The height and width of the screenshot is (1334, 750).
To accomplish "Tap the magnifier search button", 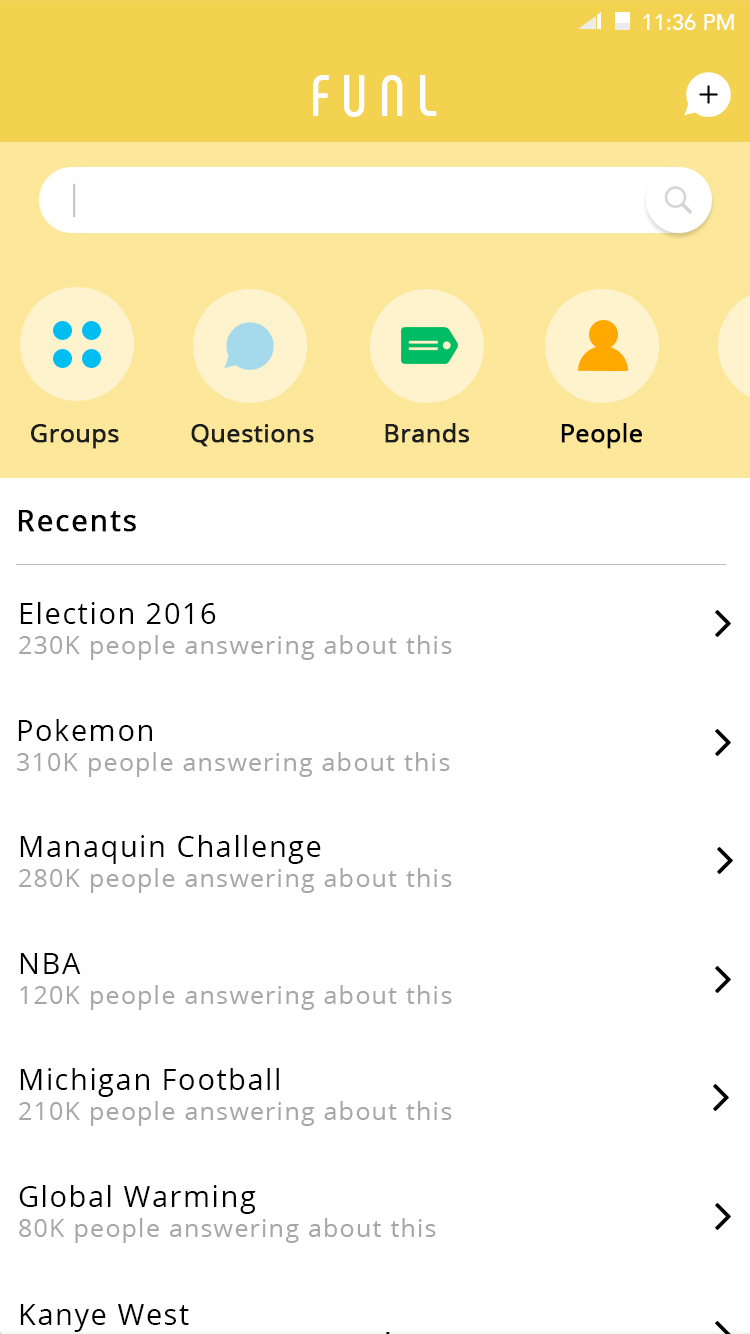I will click(x=679, y=201).
